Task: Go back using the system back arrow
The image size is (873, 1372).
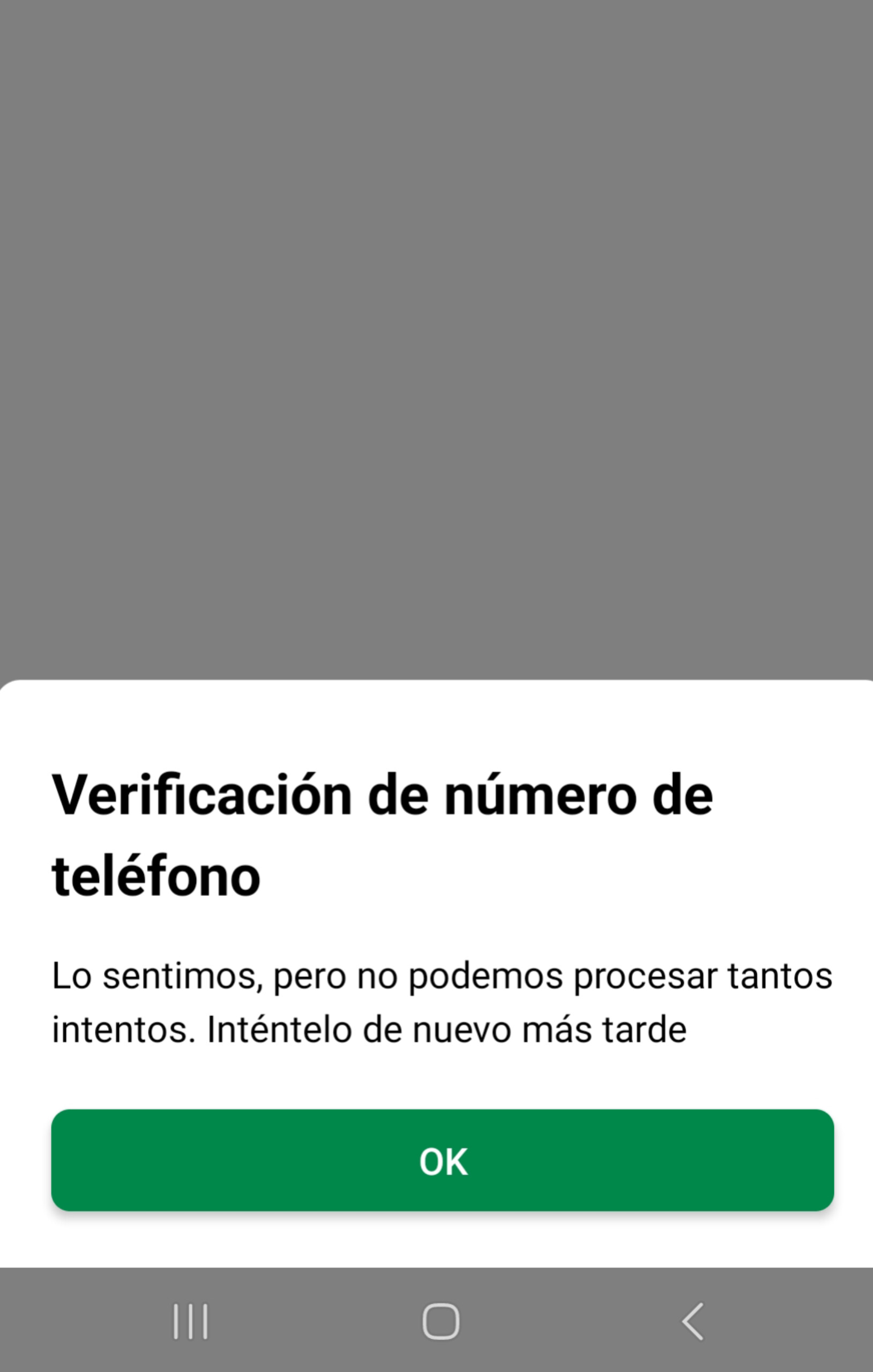Action: (693, 1321)
